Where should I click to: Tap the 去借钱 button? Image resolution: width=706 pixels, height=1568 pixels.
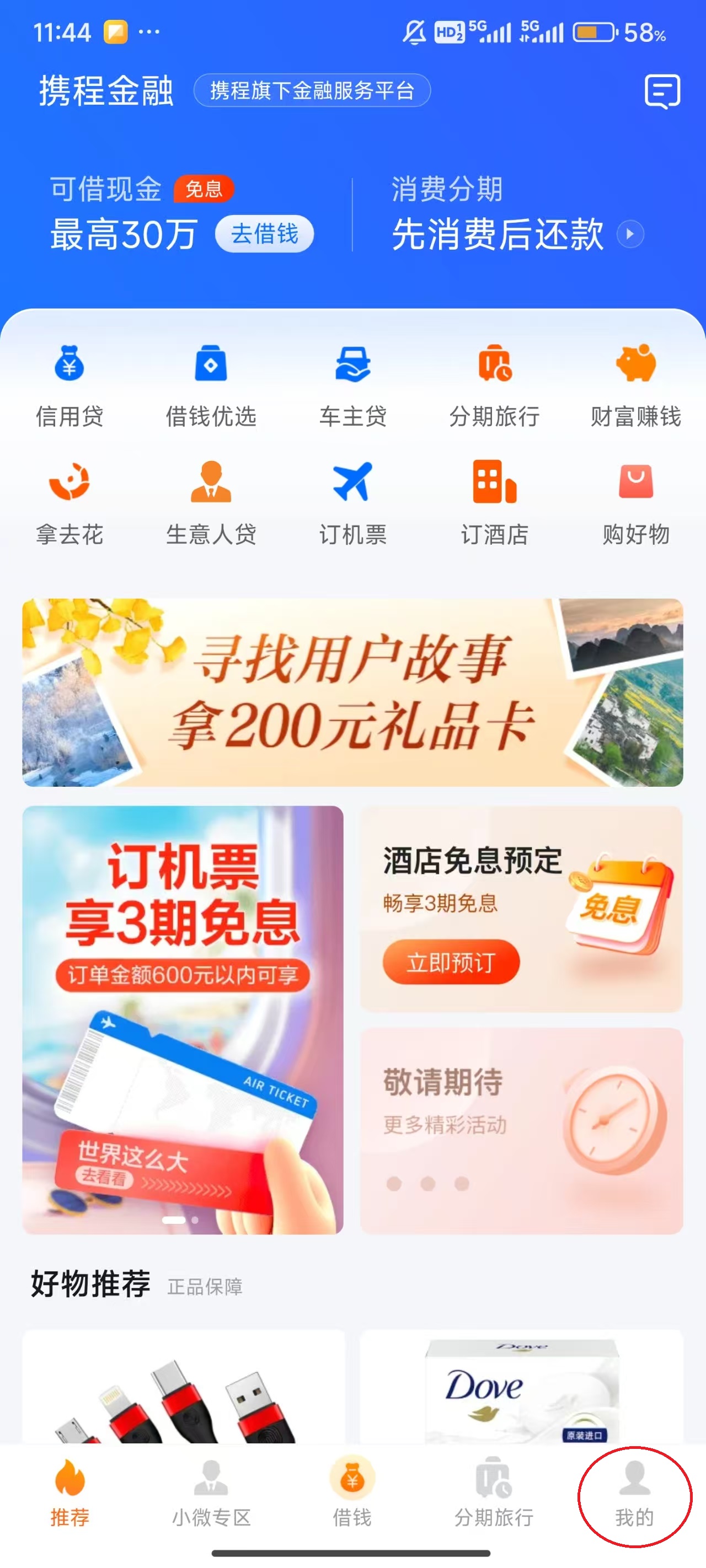coord(264,234)
